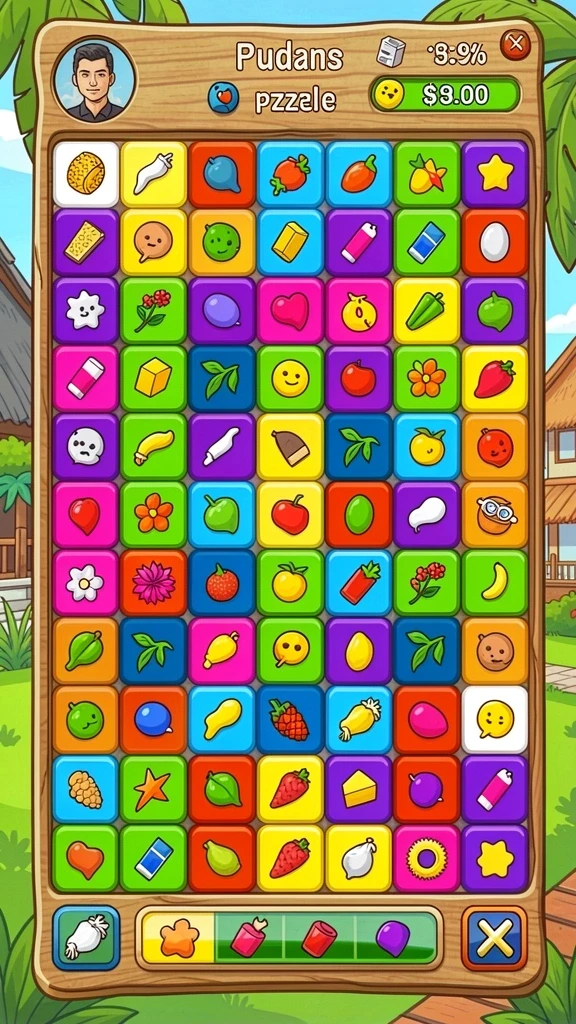Tap the orange heart on green tile
Screen dimensions: 576x1024
[x=86, y=857]
